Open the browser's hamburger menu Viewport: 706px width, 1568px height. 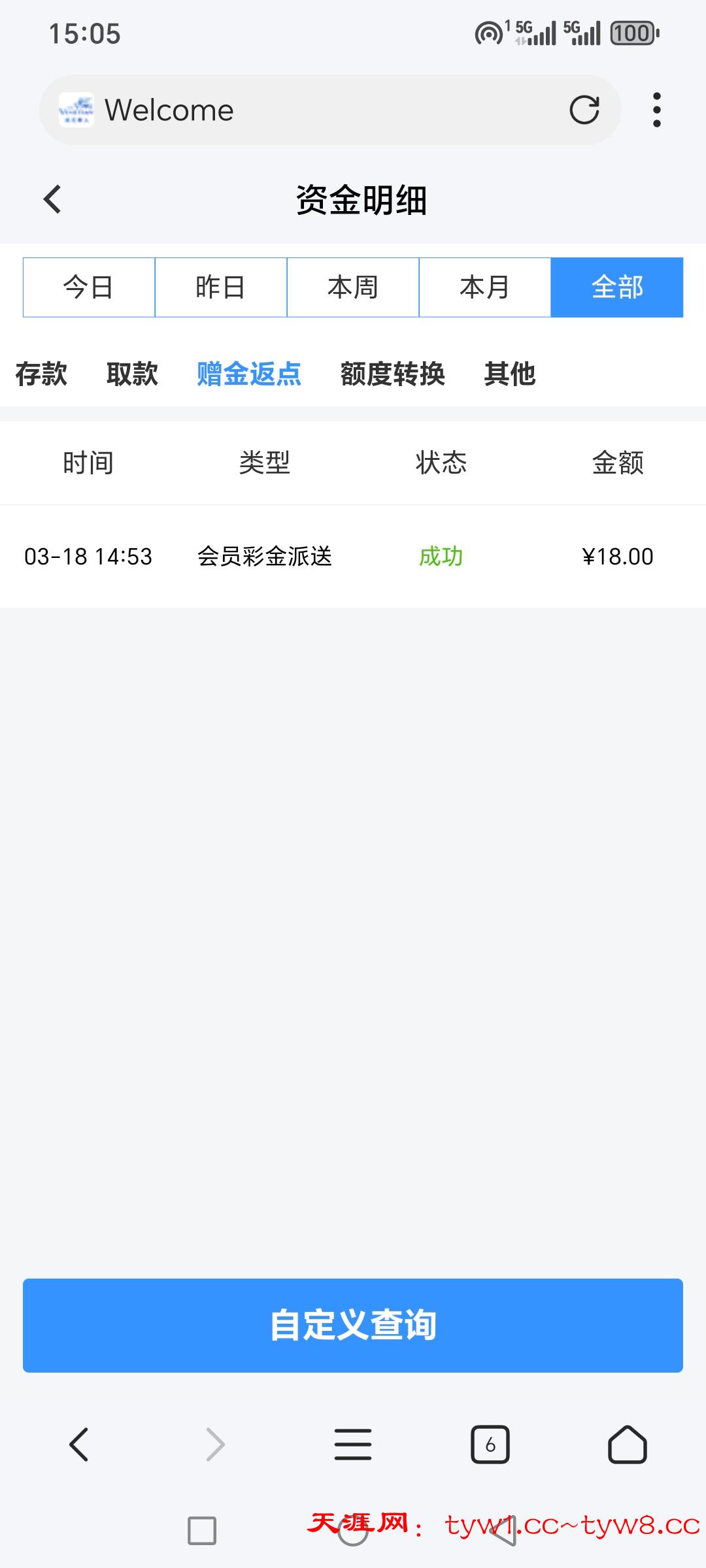353,1444
